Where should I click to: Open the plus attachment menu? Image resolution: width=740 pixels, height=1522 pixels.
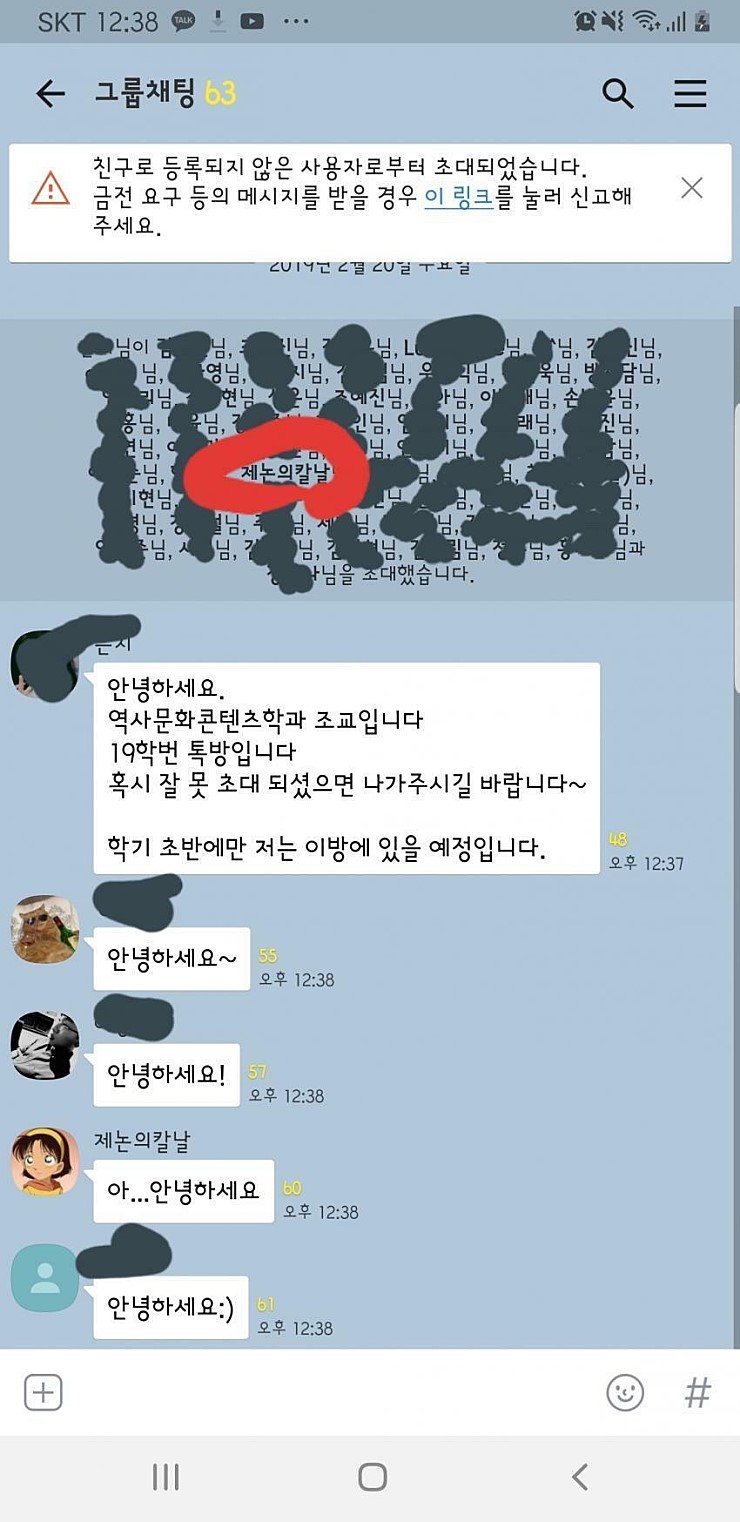click(x=43, y=1392)
